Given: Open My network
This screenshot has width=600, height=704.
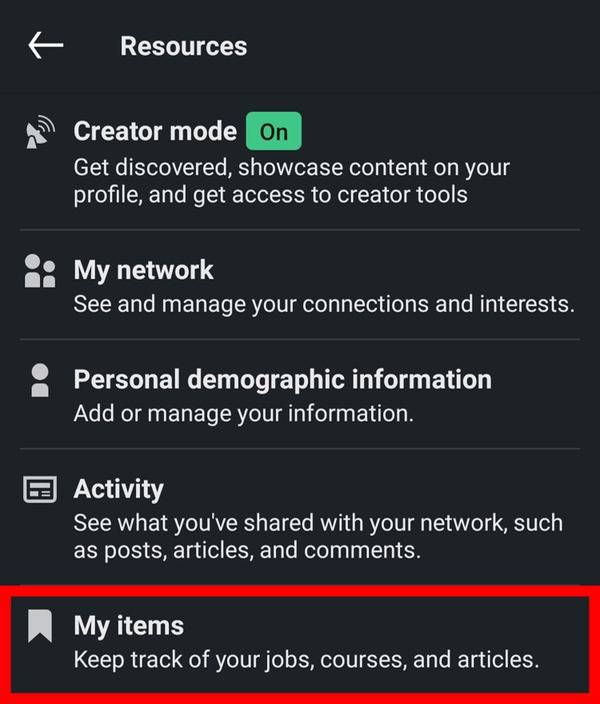Looking at the screenshot, I should click(144, 270).
